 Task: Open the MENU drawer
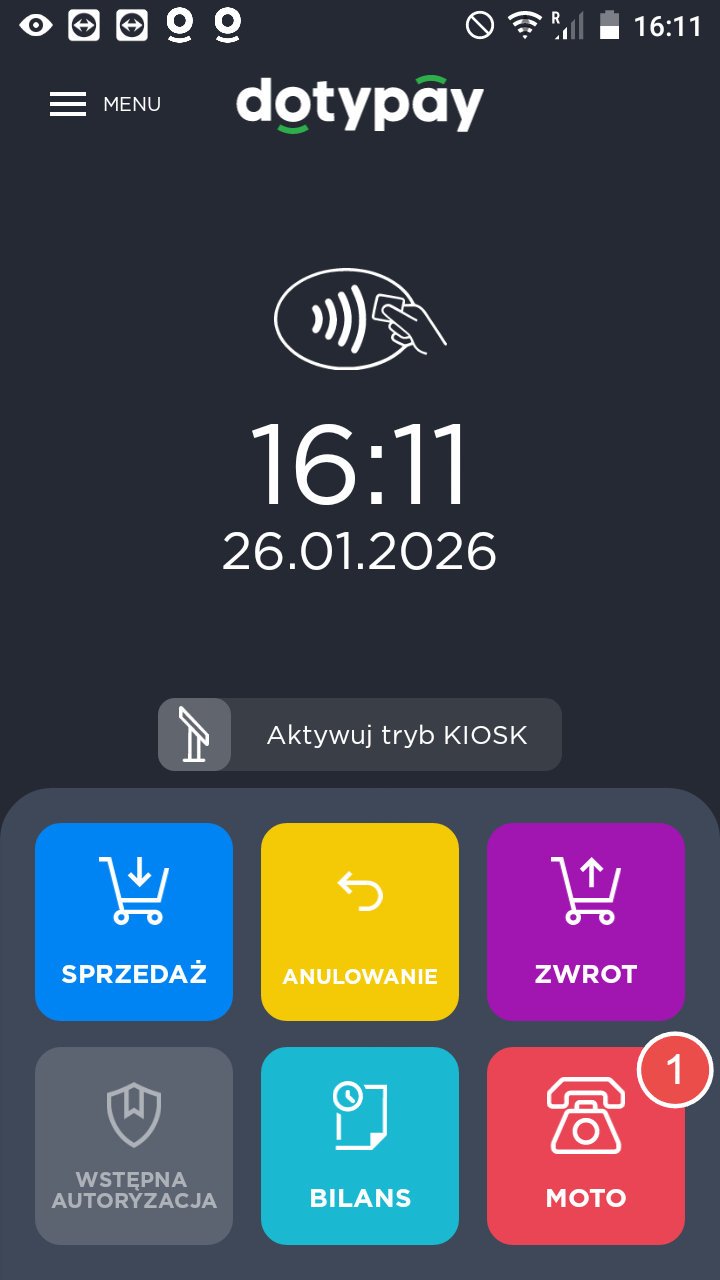(x=104, y=104)
